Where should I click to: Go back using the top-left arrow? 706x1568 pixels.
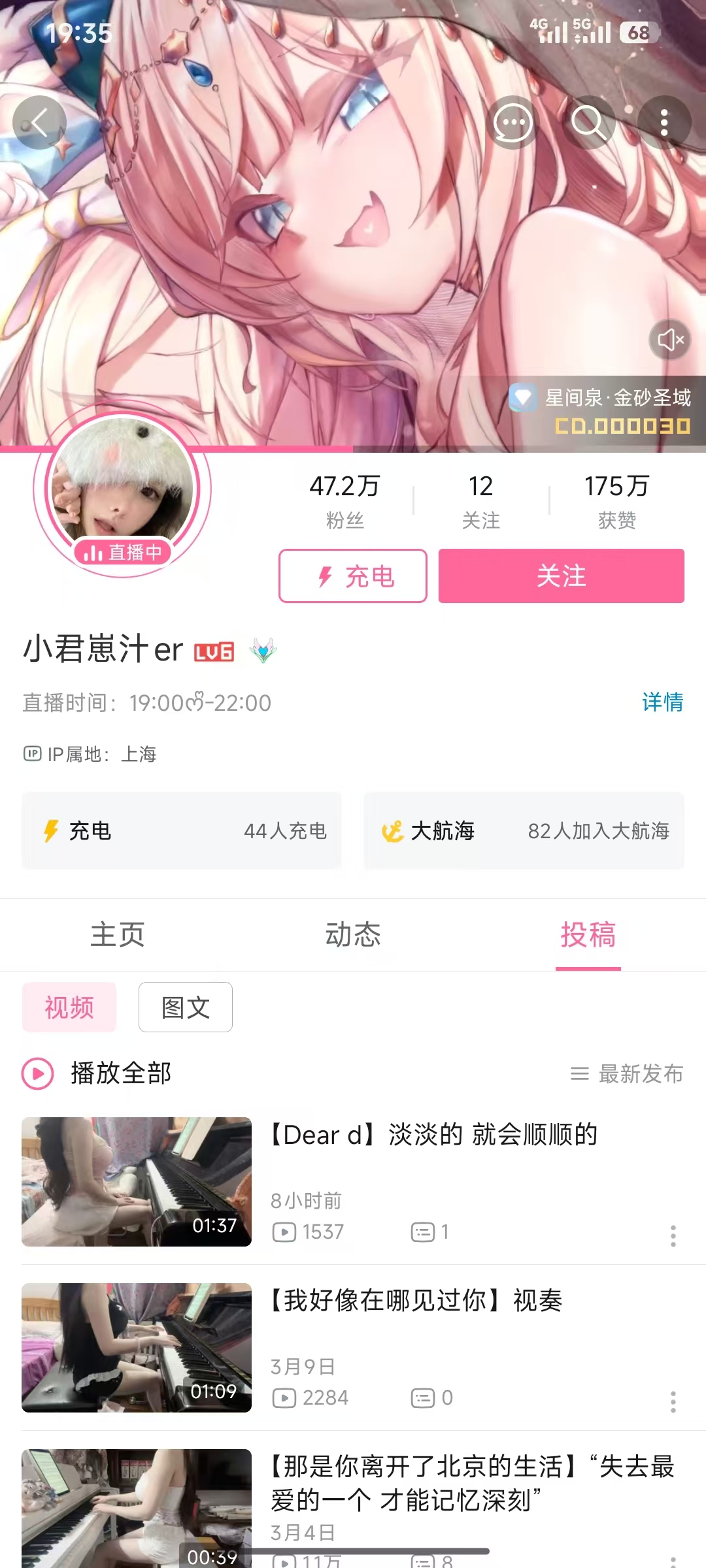point(39,122)
